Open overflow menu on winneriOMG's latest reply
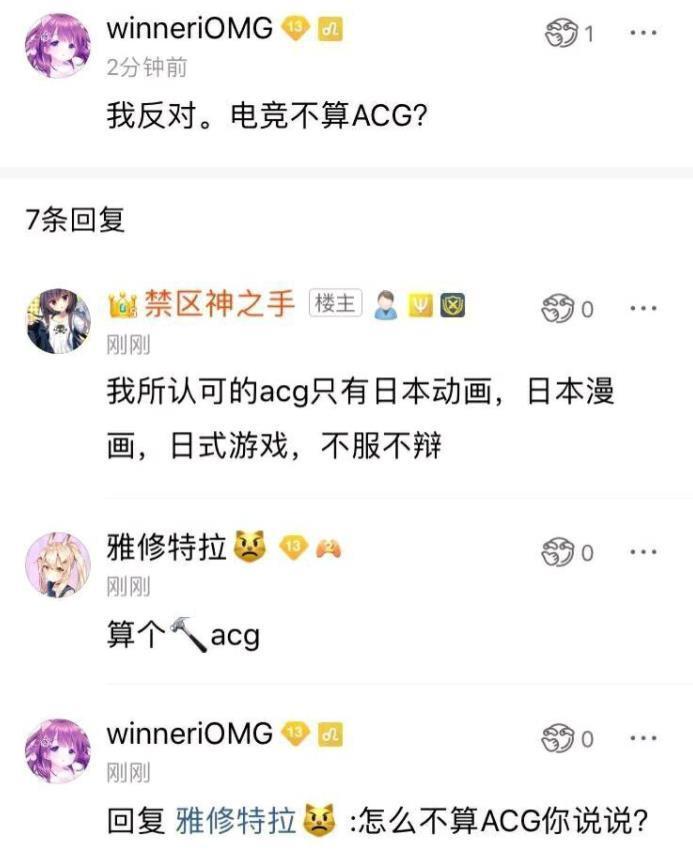 pos(643,738)
